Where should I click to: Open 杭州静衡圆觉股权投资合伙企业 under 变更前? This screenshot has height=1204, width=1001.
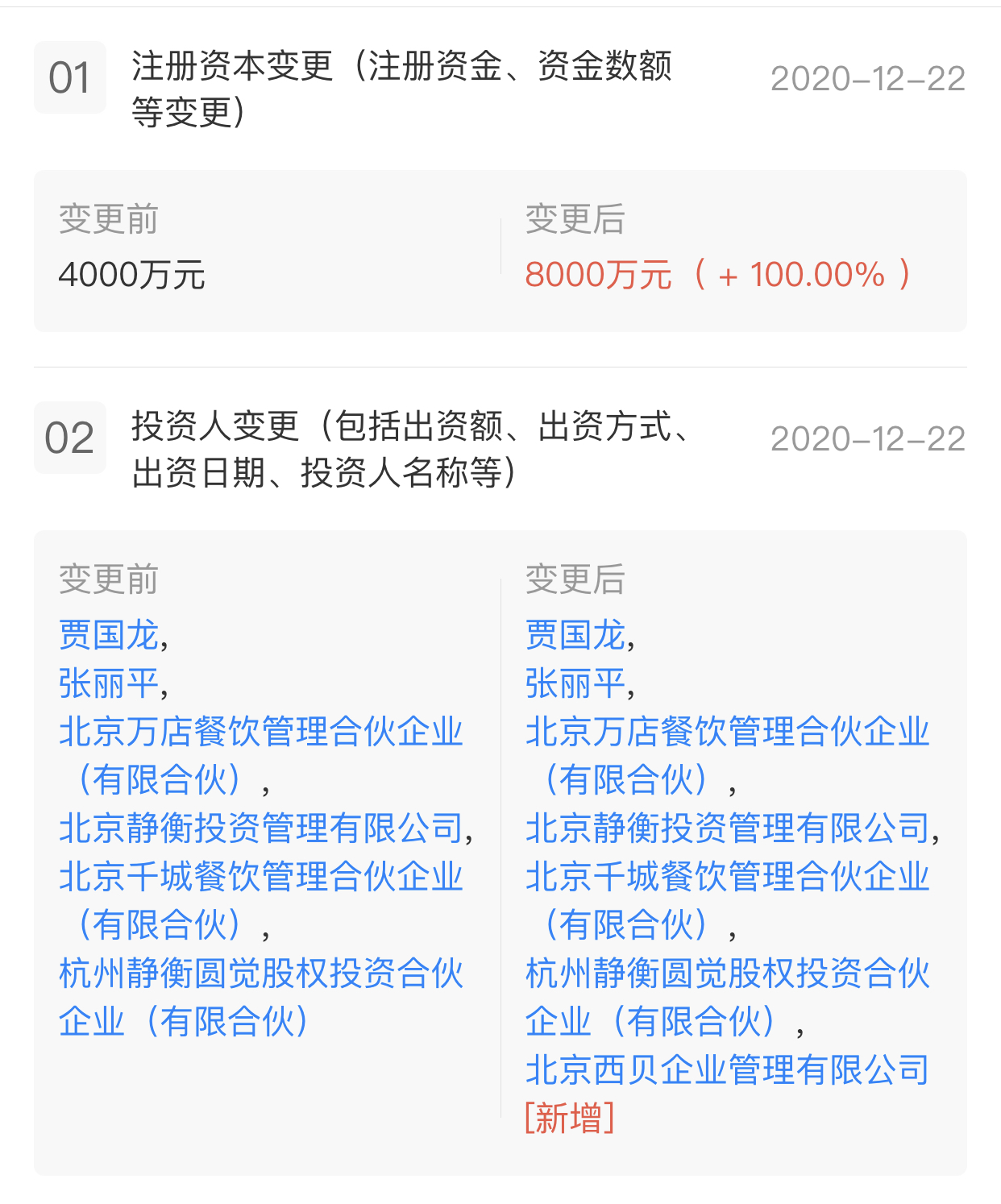[x=260, y=974]
